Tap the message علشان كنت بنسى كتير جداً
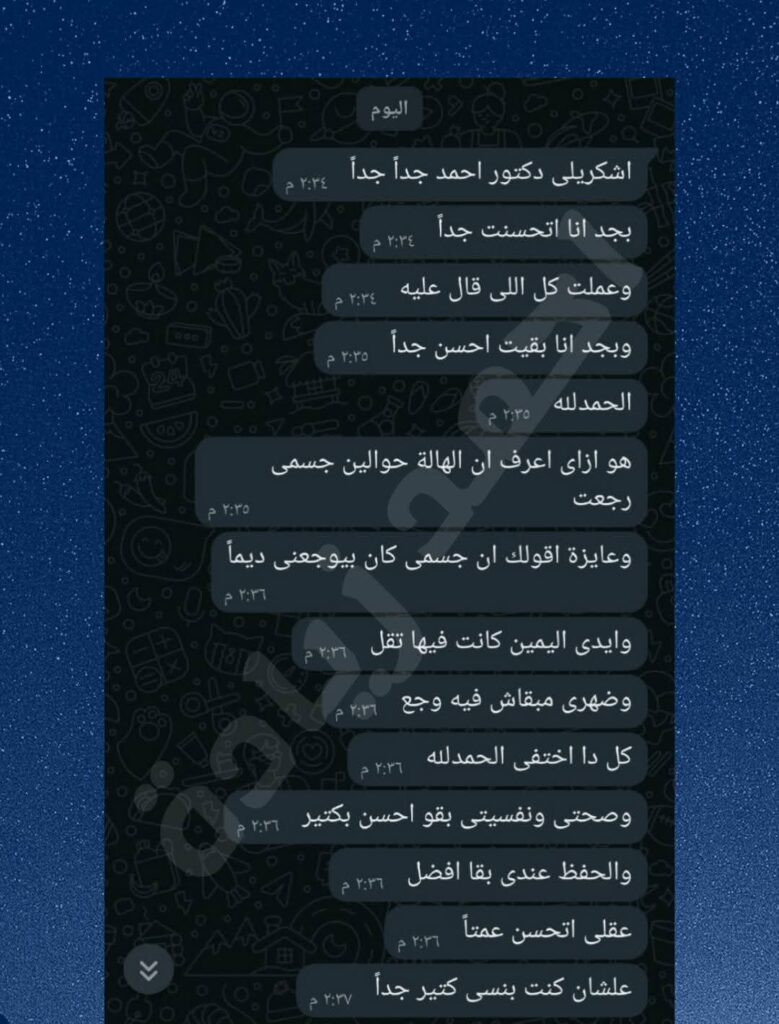 pos(480,988)
